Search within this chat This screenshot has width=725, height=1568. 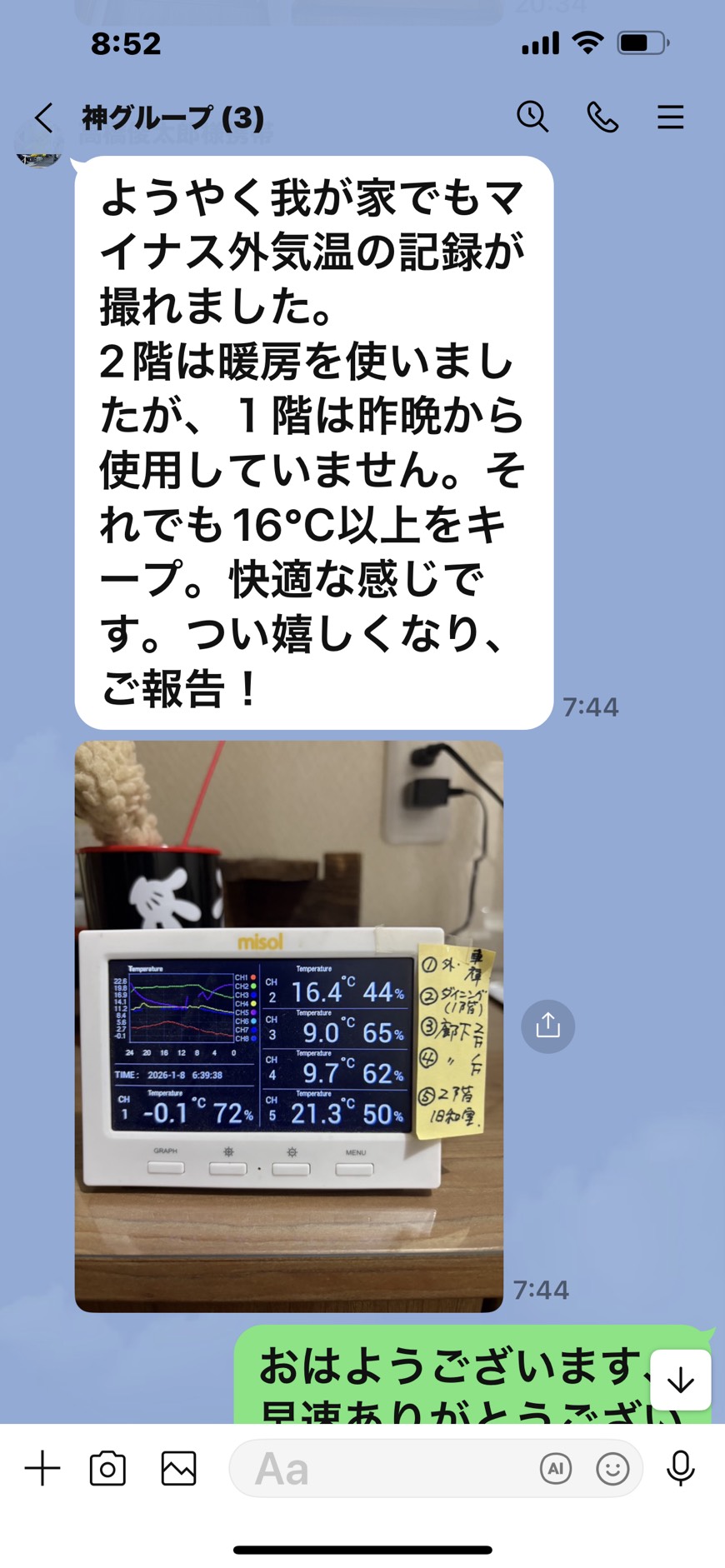coord(532,117)
